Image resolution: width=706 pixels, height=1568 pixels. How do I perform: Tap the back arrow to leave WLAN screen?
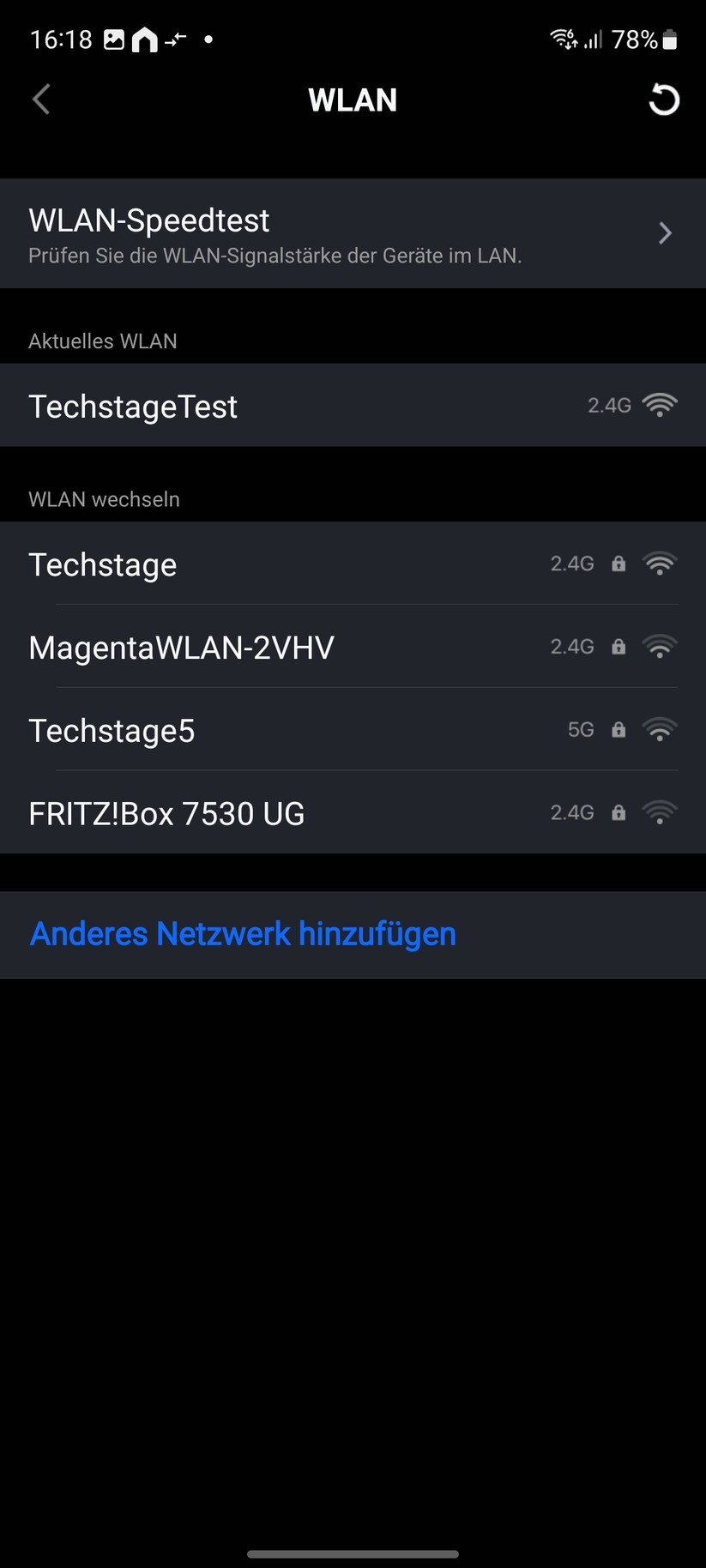pyautogui.click(x=40, y=100)
